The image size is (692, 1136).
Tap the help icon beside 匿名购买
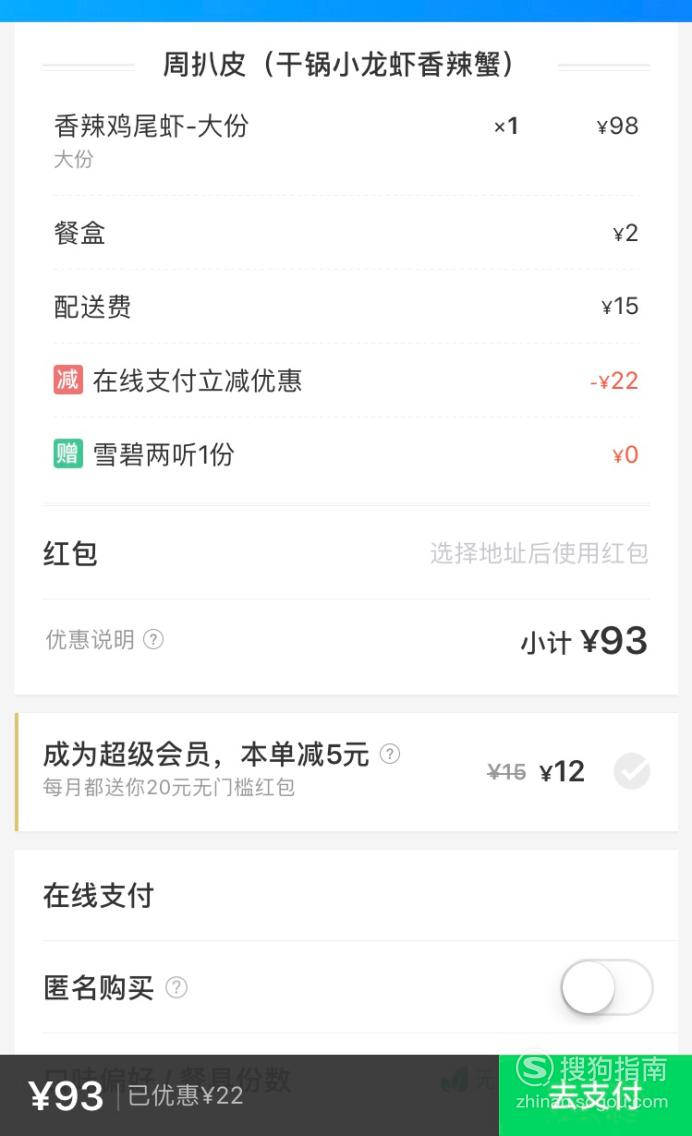pyautogui.click(x=177, y=987)
